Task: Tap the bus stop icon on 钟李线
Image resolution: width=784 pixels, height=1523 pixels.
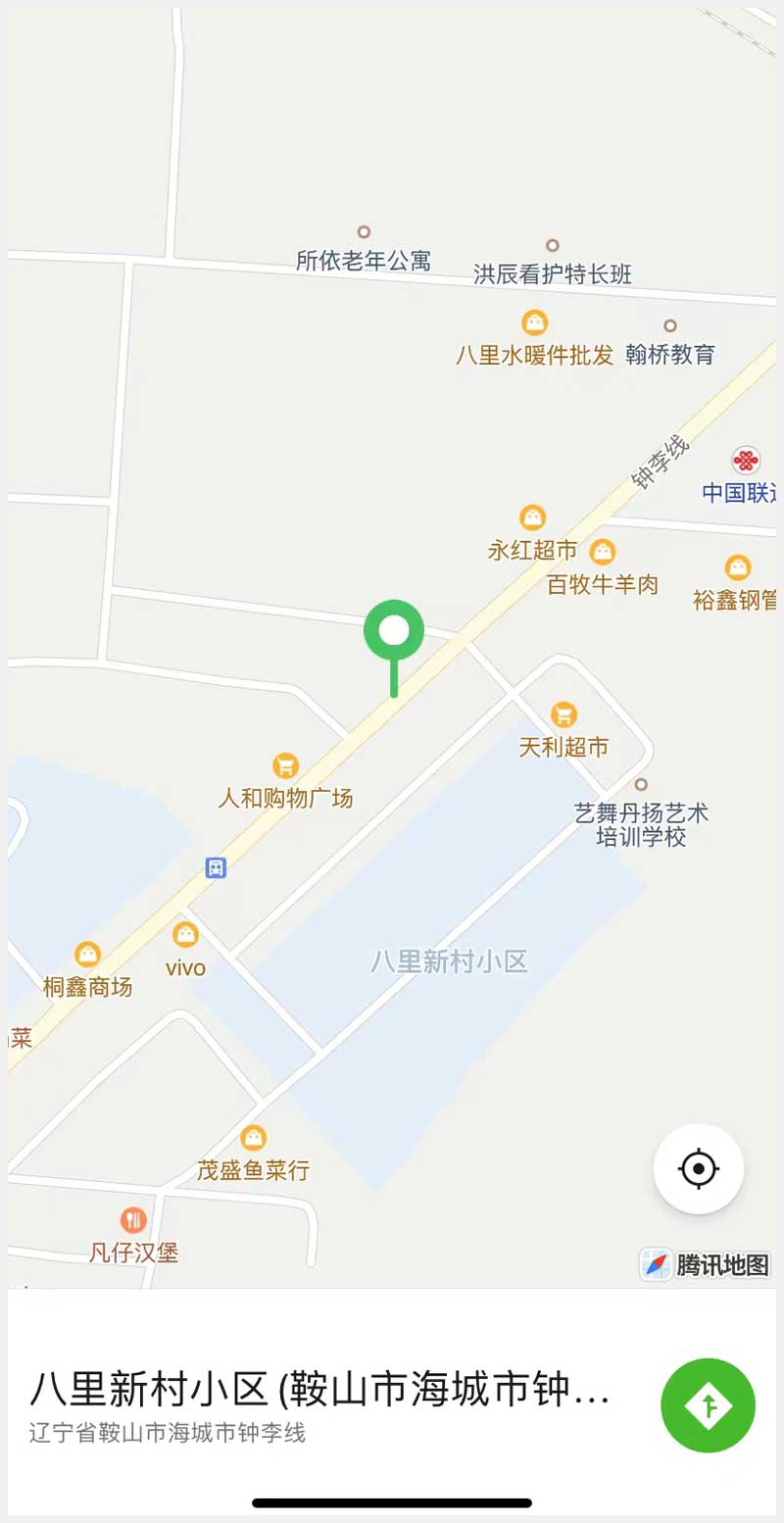Action: click(x=216, y=867)
